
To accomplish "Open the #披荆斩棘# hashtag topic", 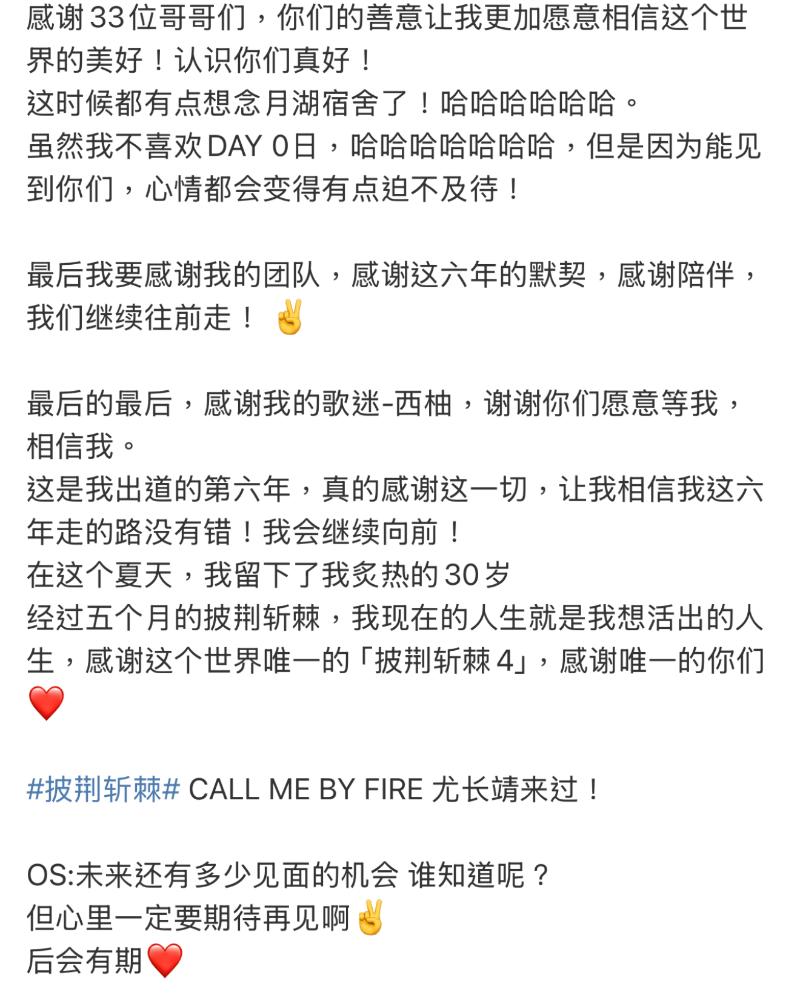I will coord(103,789).
